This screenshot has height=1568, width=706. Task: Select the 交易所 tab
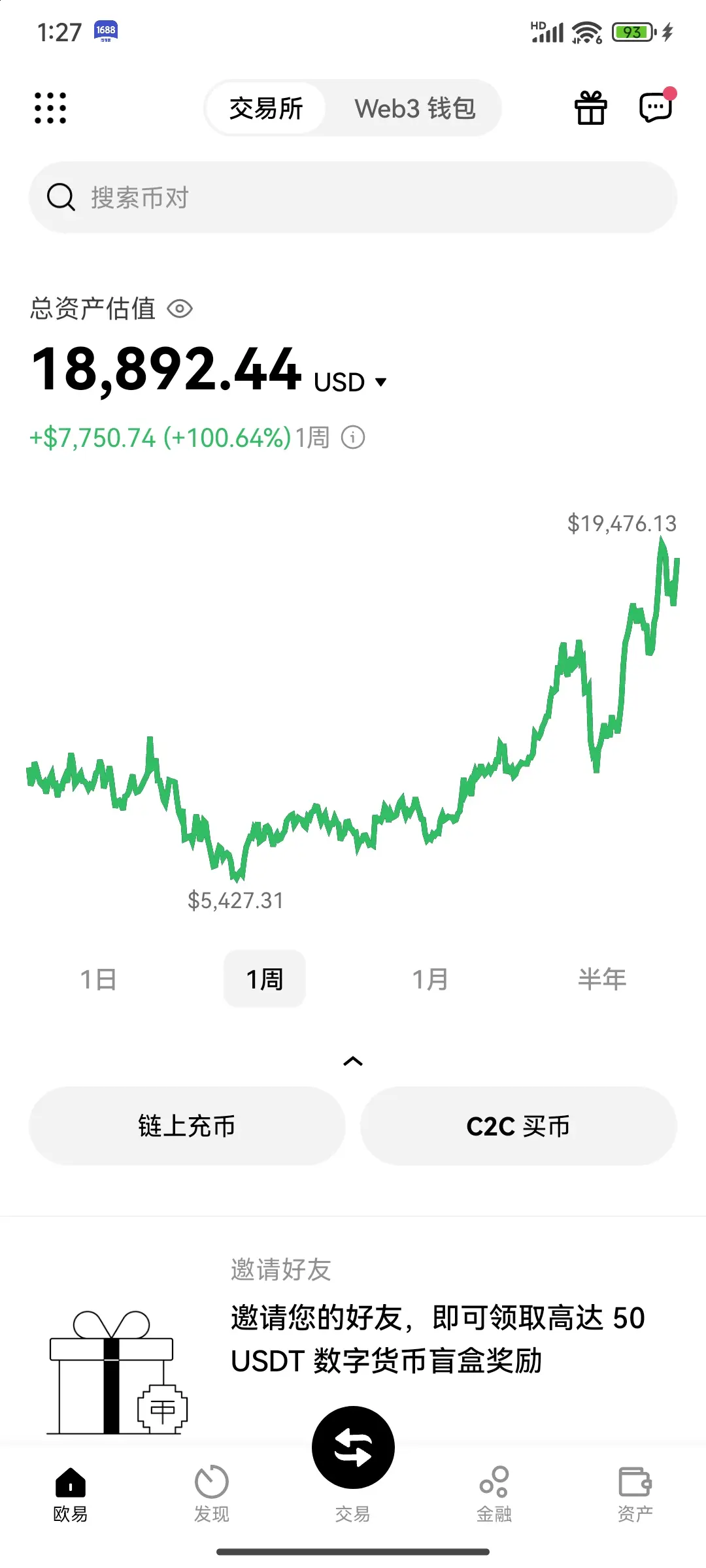(x=266, y=108)
